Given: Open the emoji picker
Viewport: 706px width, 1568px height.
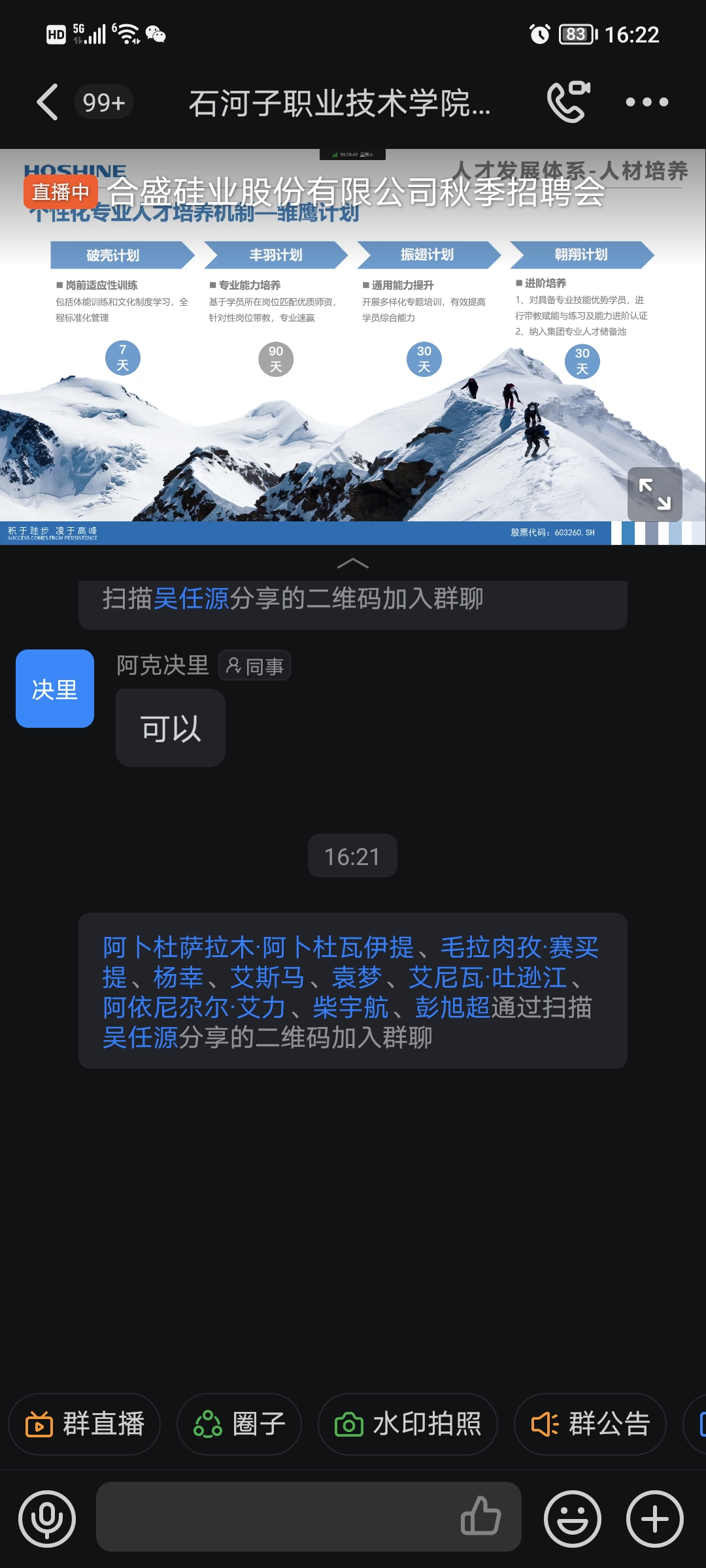Looking at the screenshot, I should [573, 1519].
